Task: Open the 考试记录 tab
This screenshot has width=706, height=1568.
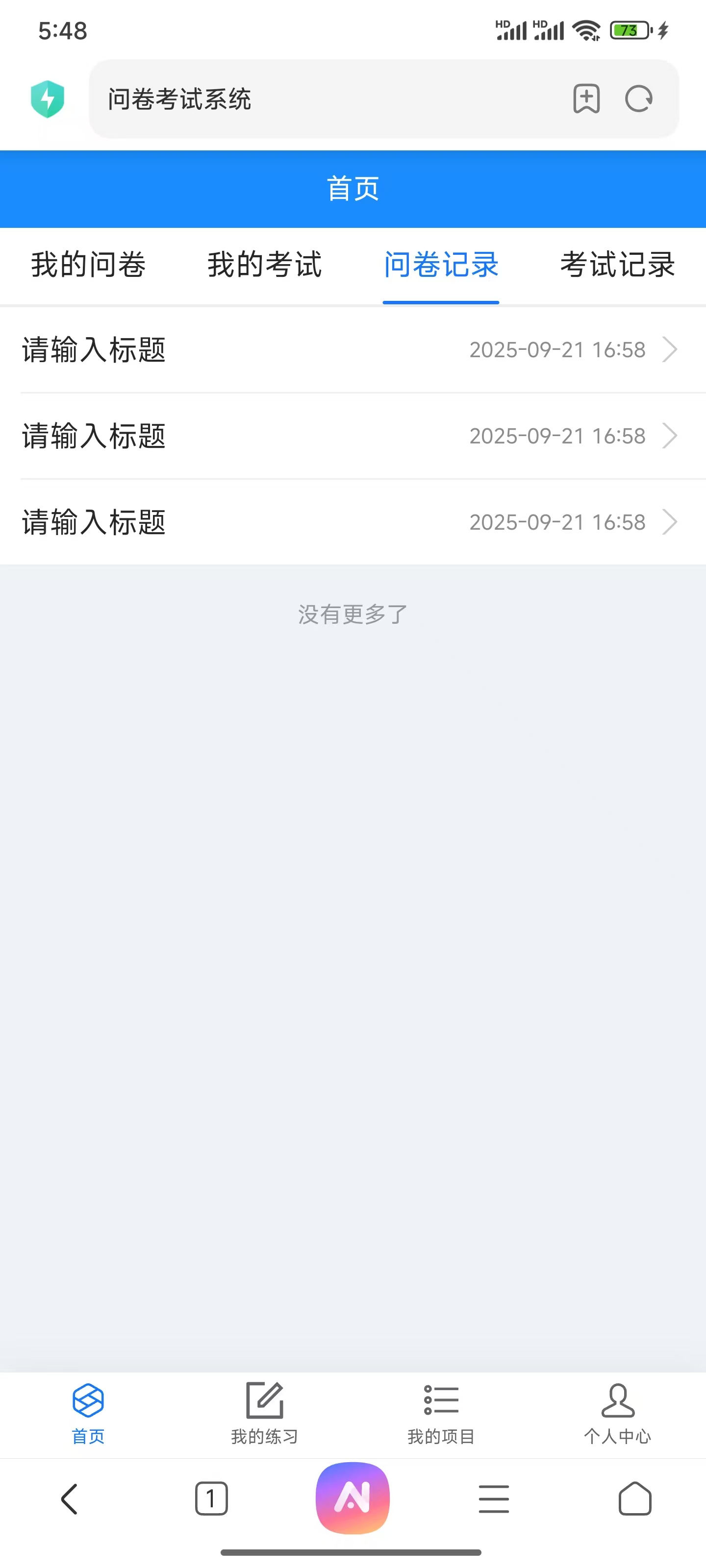Action: coord(617,265)
